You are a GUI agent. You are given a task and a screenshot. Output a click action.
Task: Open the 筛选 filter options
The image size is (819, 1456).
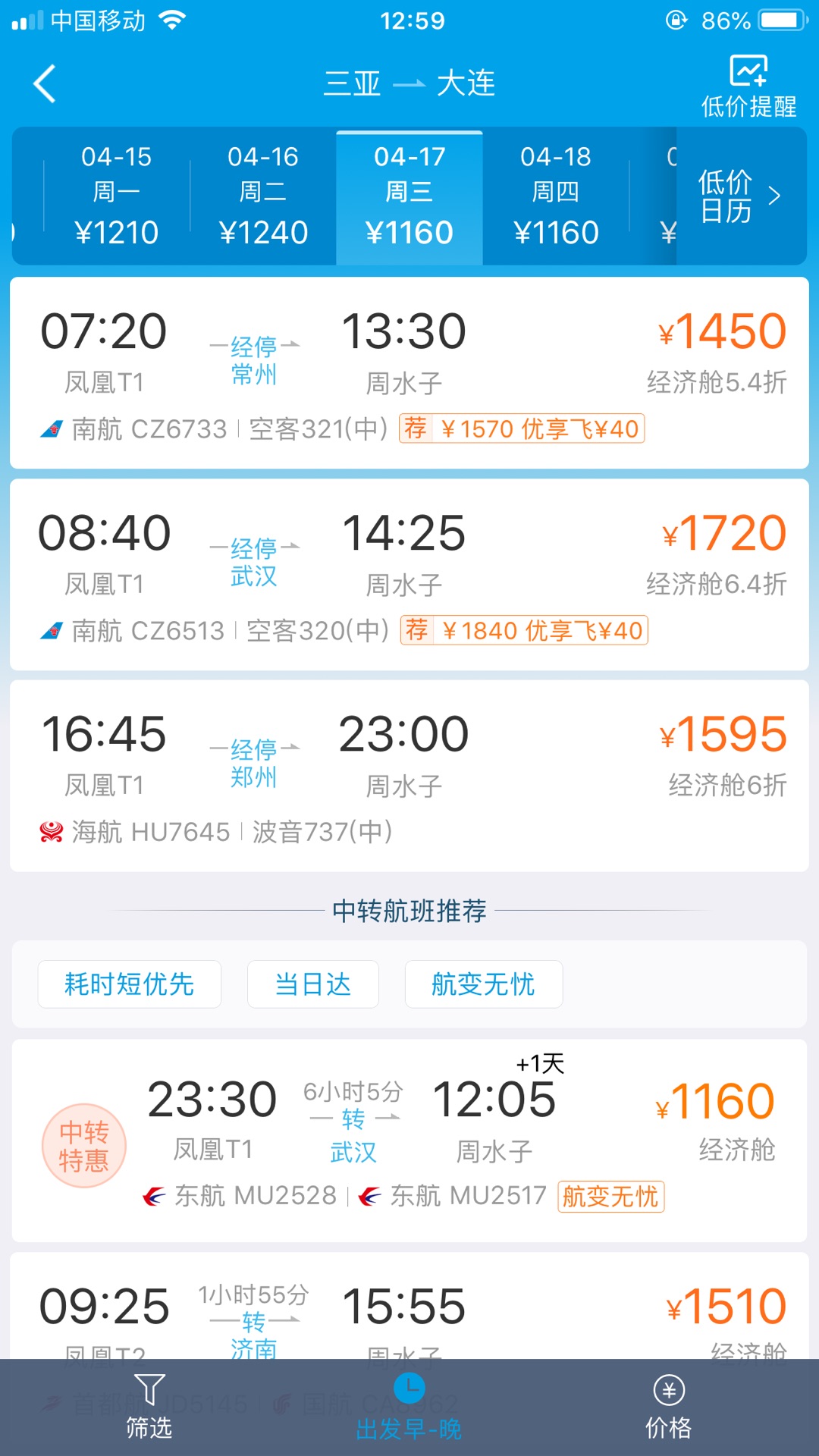click(149, 1407)
